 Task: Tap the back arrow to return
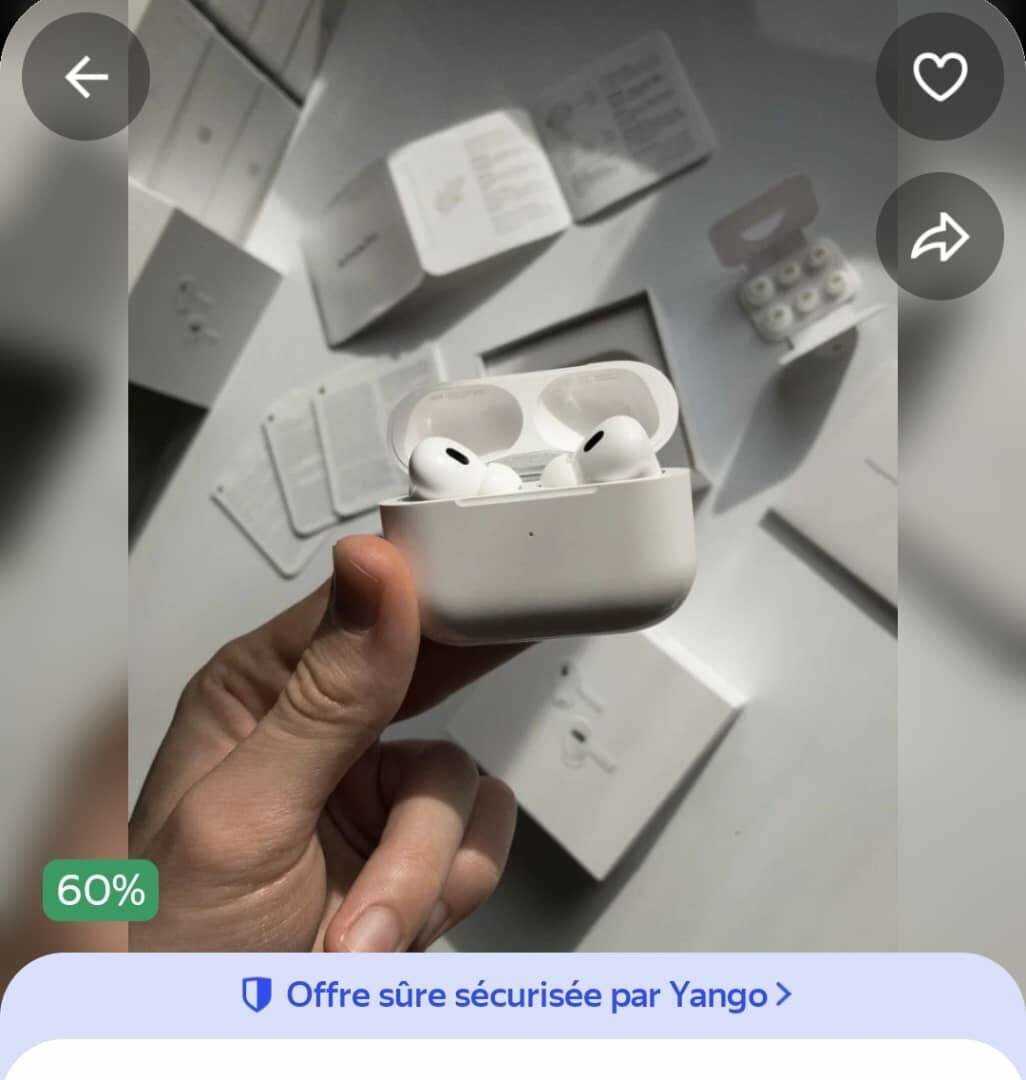click(x=85, y=75)
